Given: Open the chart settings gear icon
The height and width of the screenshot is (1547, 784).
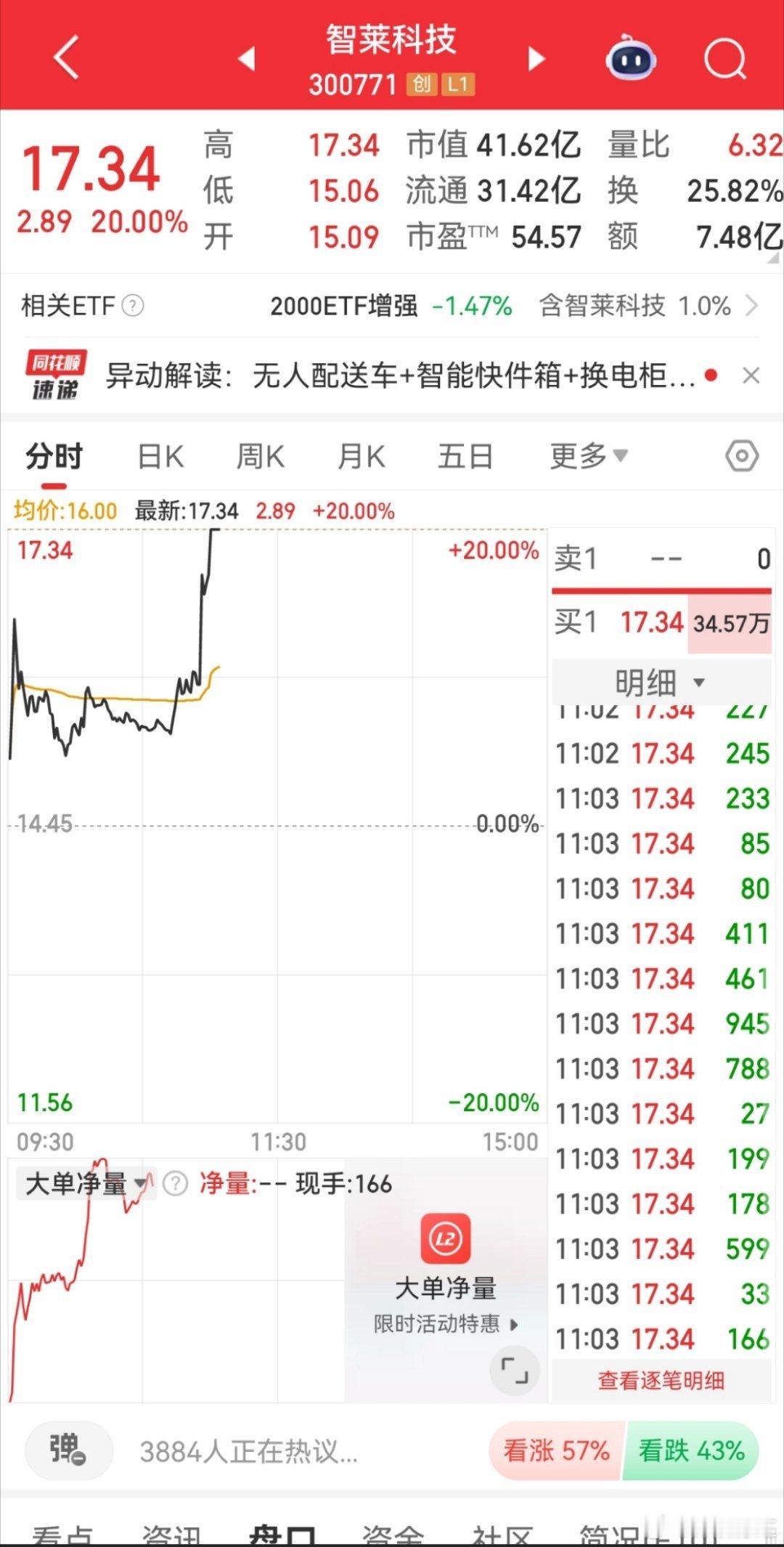Looking at the screenshot, I should (740, 455).
